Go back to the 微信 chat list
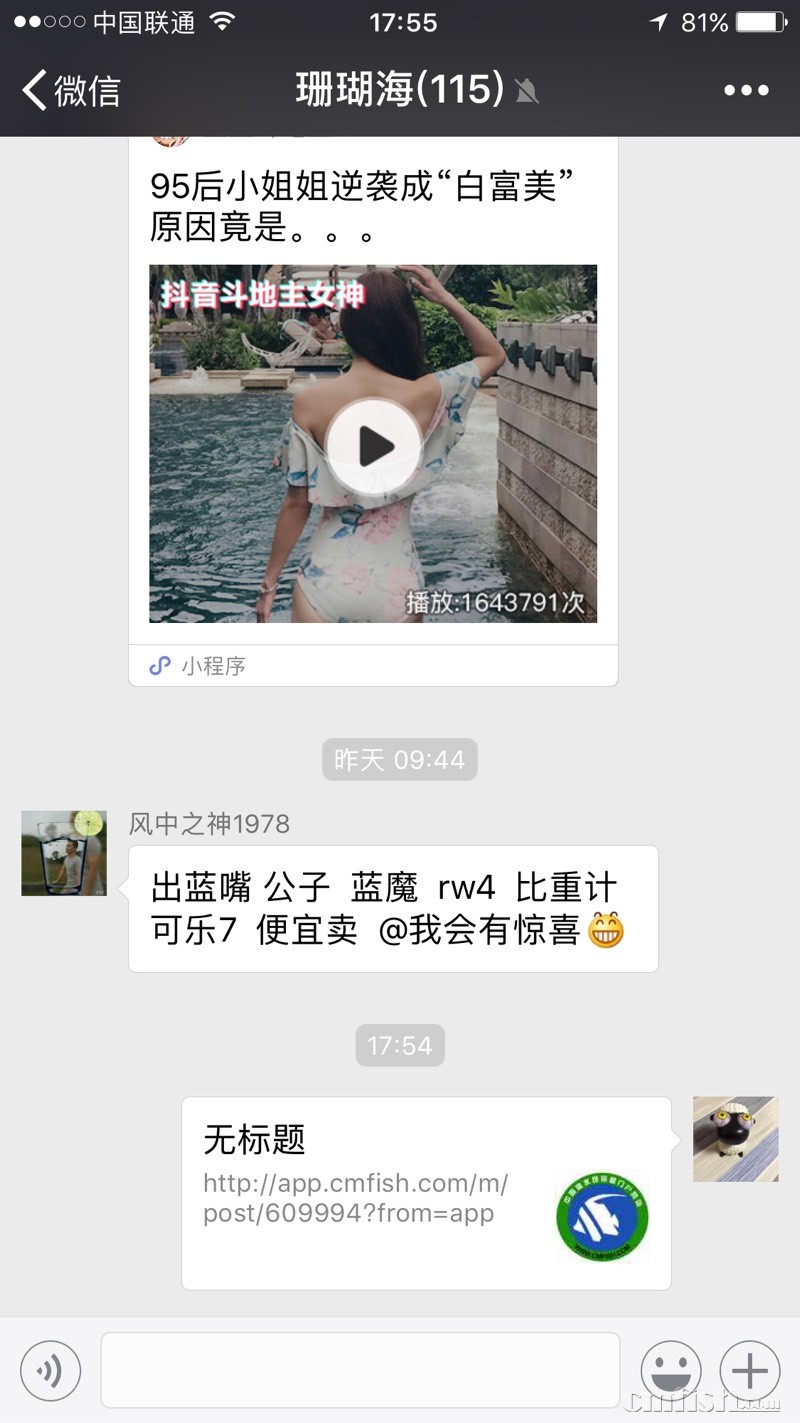The height and width of the screenshot is (1423, 800). pyautogui.click(x=70, y=91)
